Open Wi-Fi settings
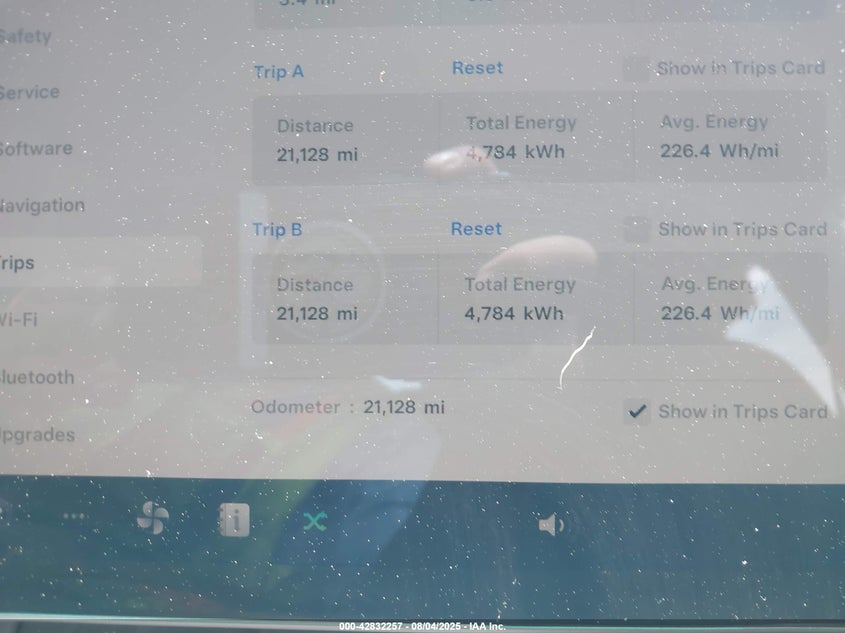The width and height of the screenshot is (845, 633). 20,320
